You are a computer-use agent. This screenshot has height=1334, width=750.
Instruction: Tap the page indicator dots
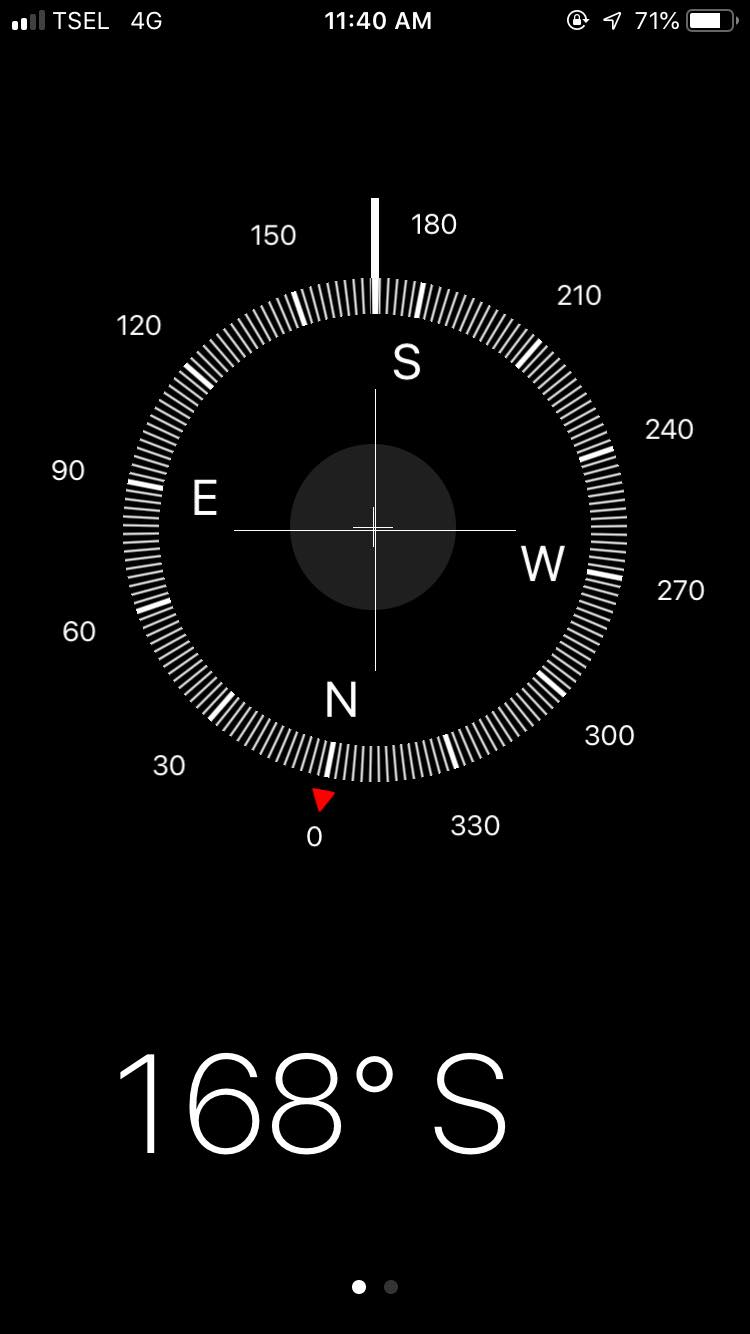click(375, 1287)
